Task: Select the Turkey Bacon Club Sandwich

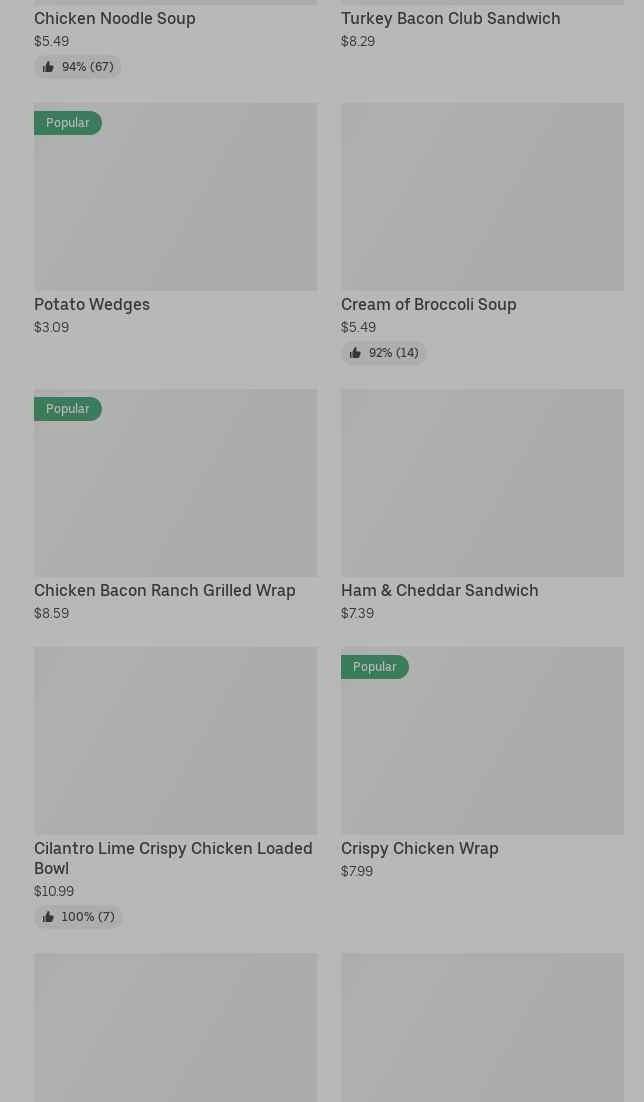Action: click(450, 19)
